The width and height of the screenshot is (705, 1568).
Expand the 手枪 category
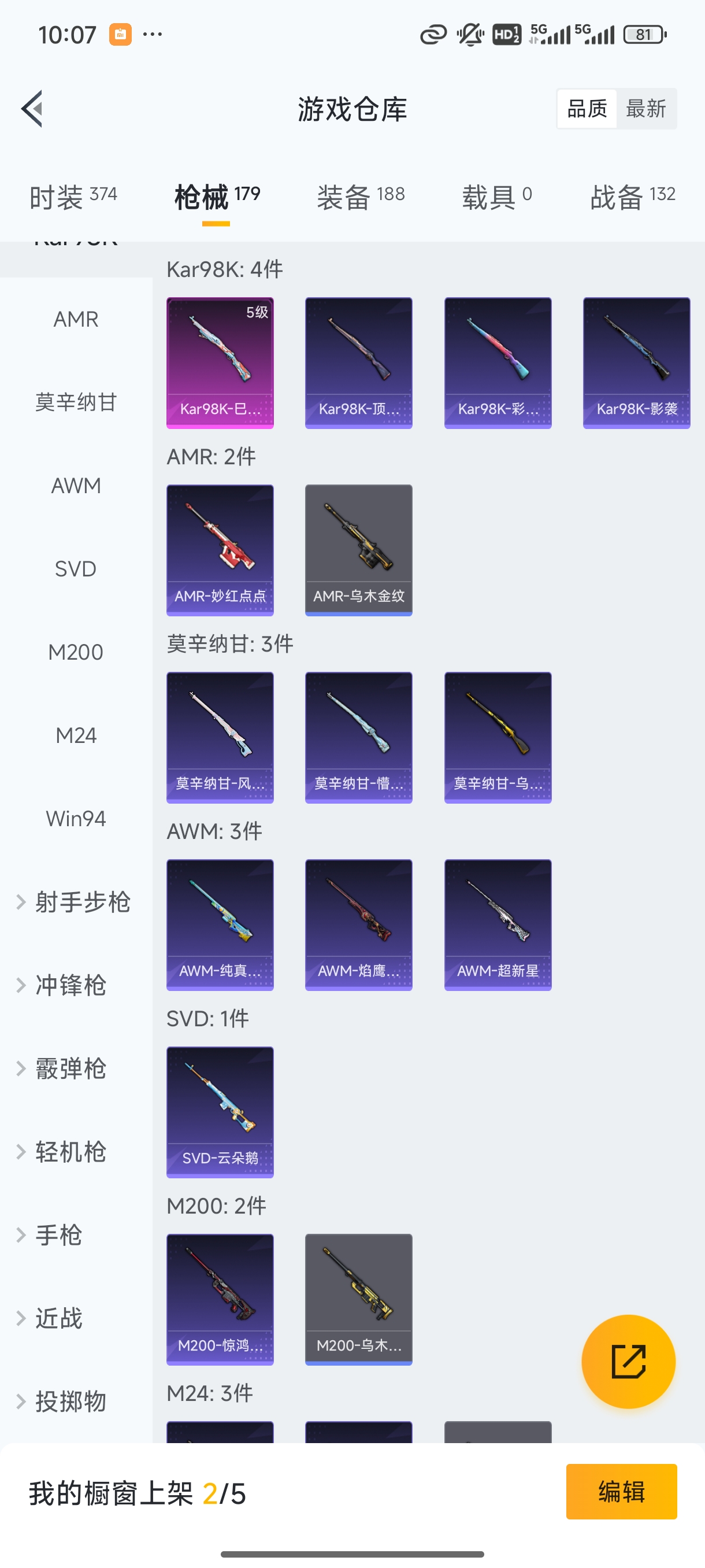[x=58, y=1235]
